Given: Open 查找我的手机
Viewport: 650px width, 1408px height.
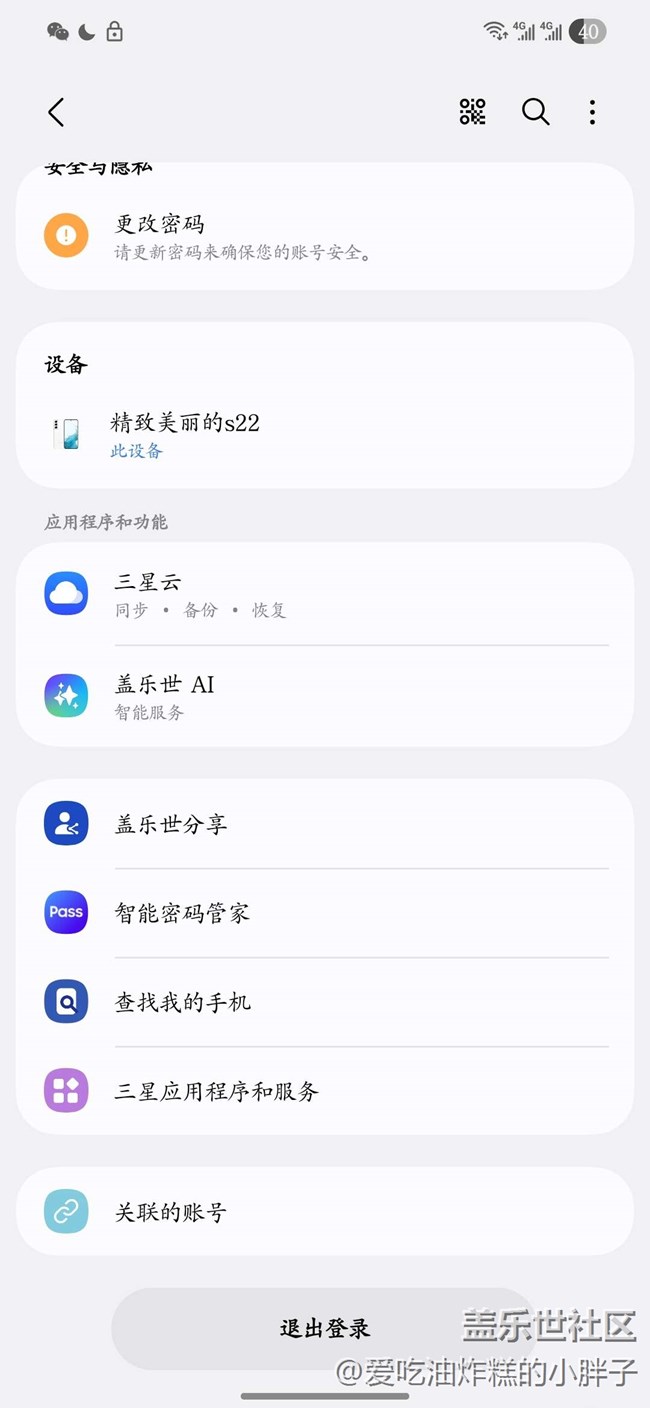Looking at the screenshot, I should (x=324, y=1002).
